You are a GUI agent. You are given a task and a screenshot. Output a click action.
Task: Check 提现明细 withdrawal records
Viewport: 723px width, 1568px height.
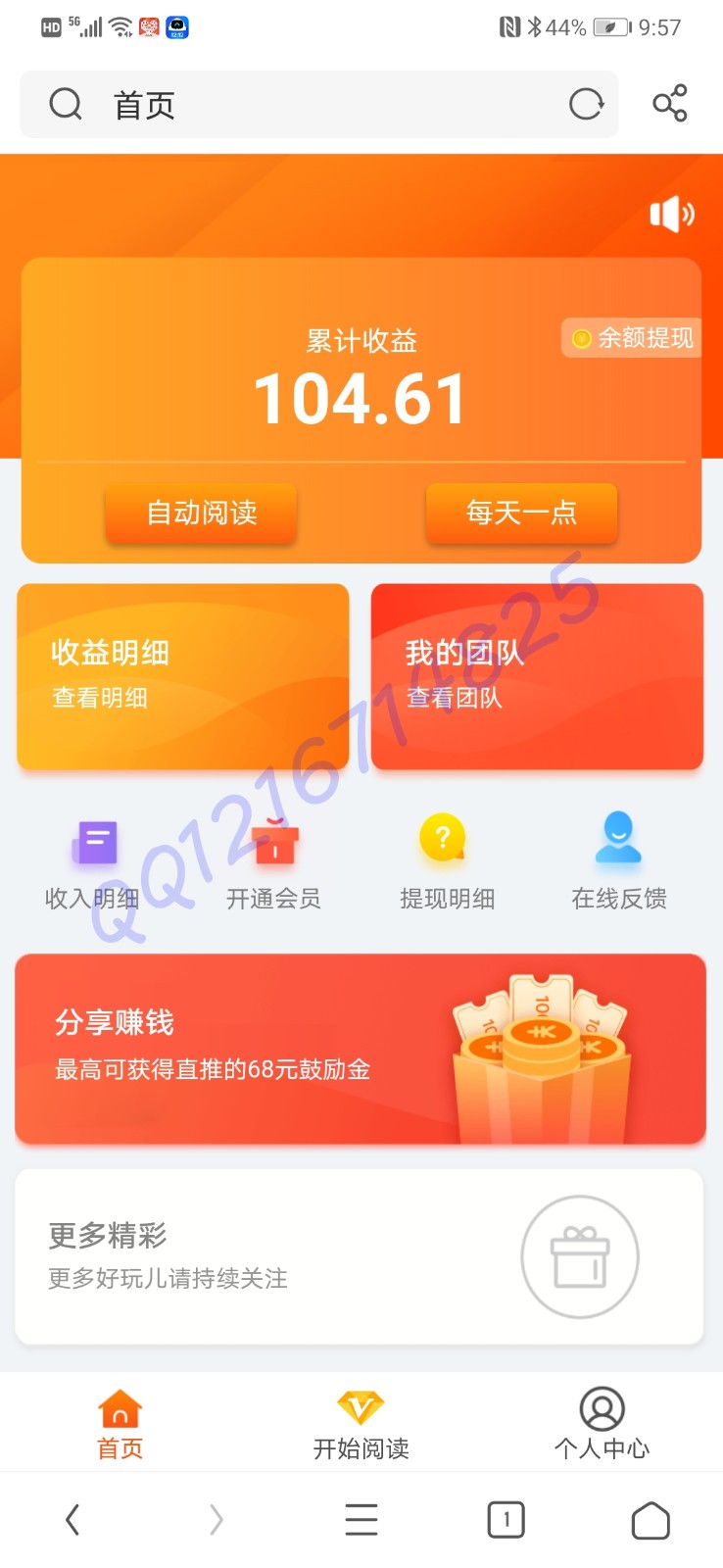click(x=447, y=862)
